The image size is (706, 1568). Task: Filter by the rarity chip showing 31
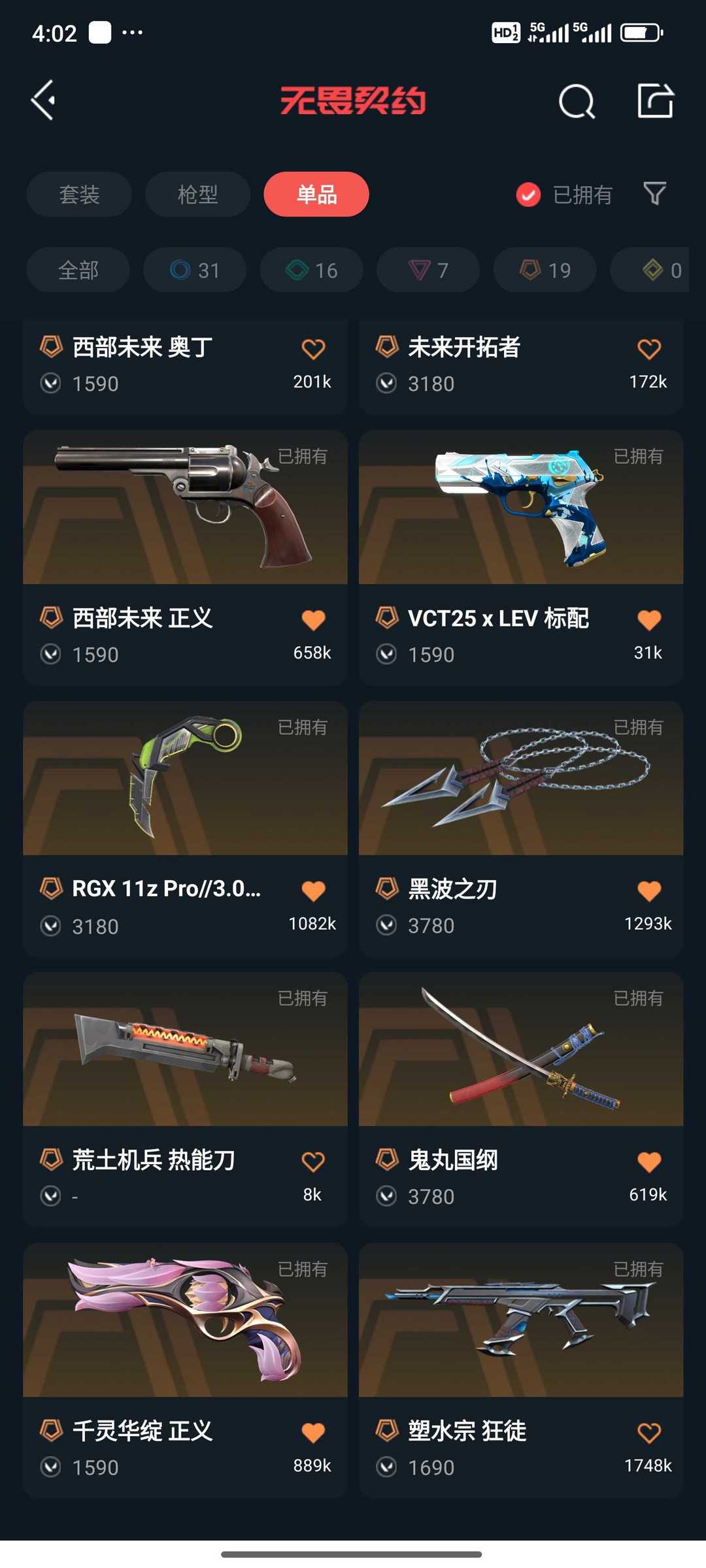pos(195,270)
